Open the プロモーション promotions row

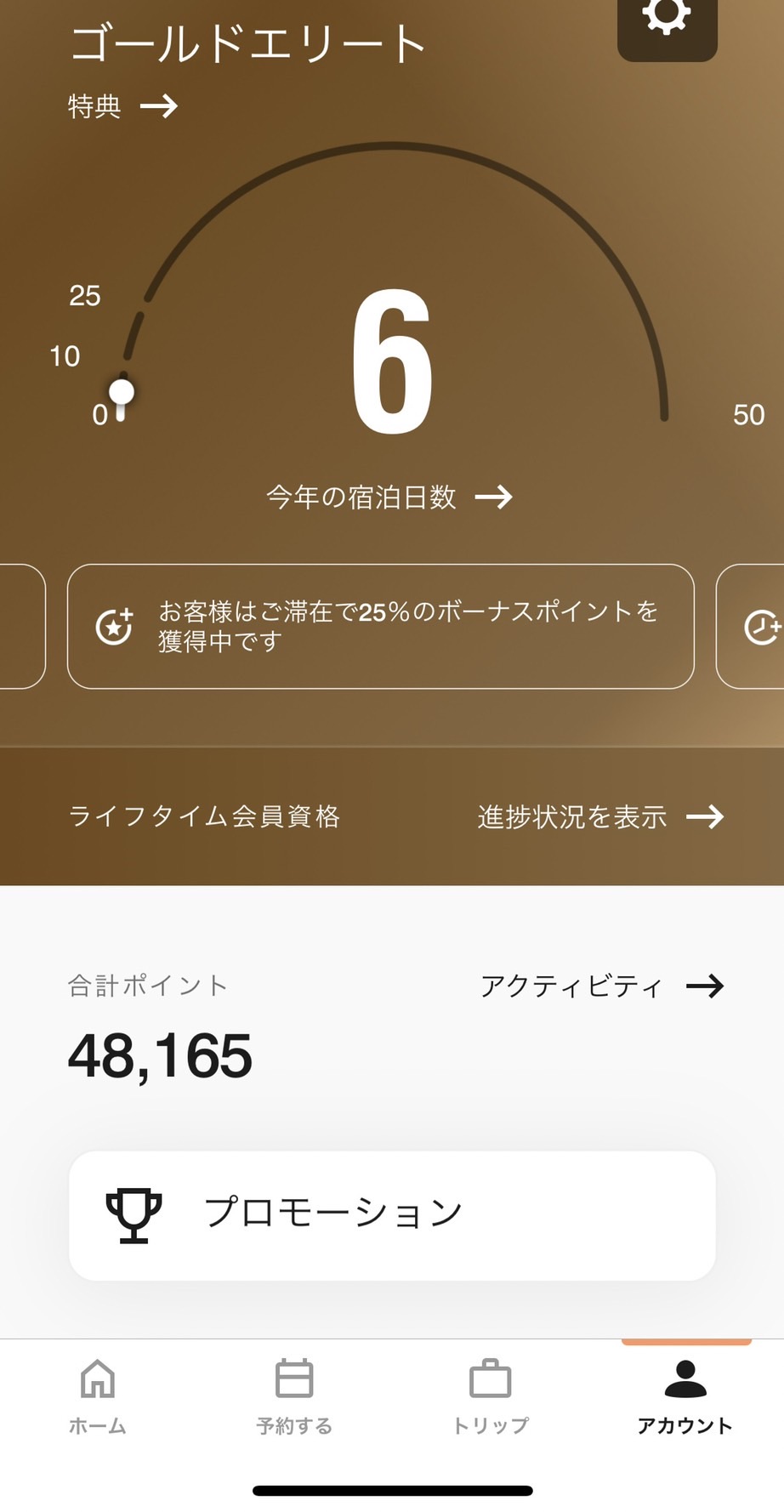pos(392,1215)
